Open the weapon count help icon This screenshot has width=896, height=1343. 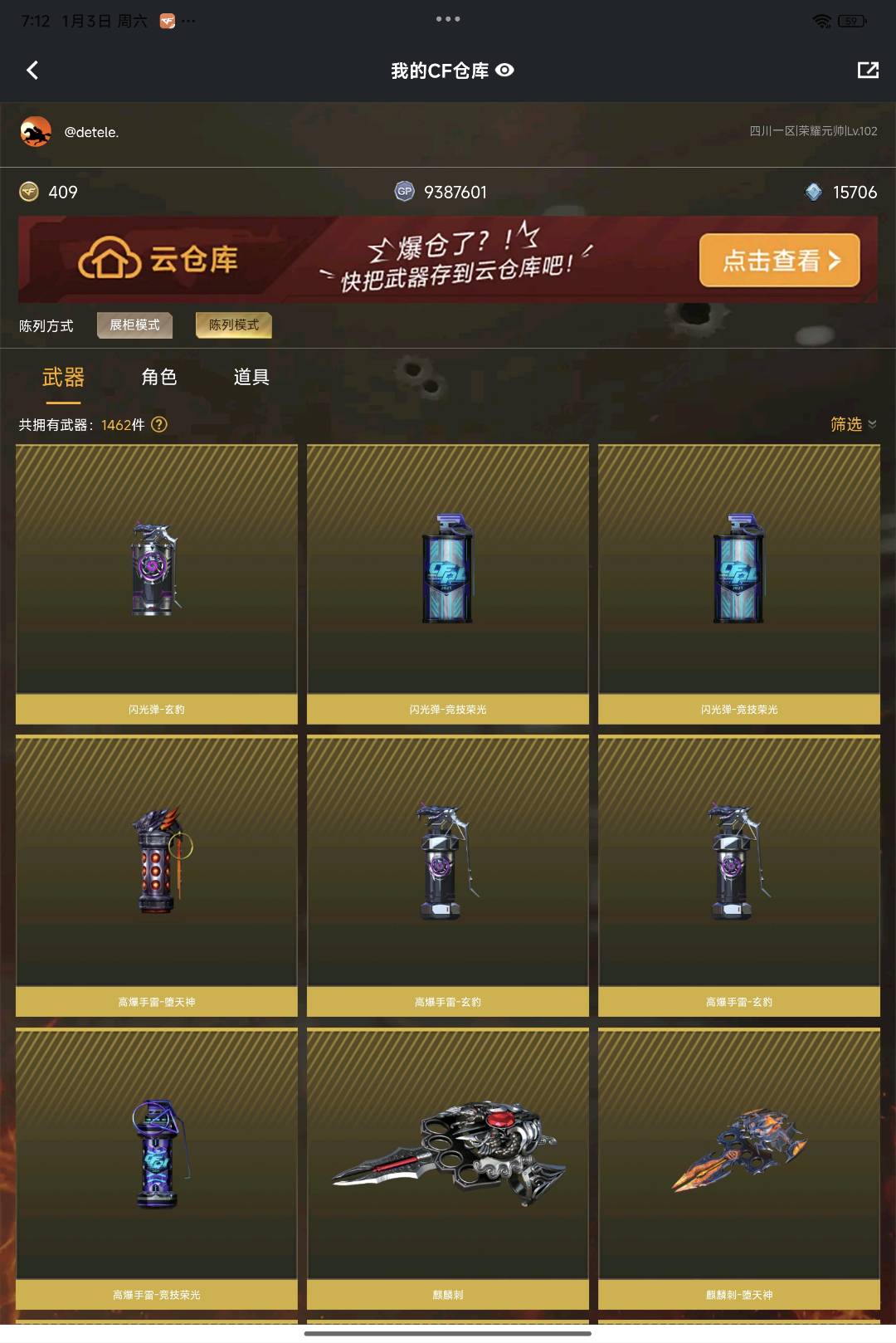159,424
